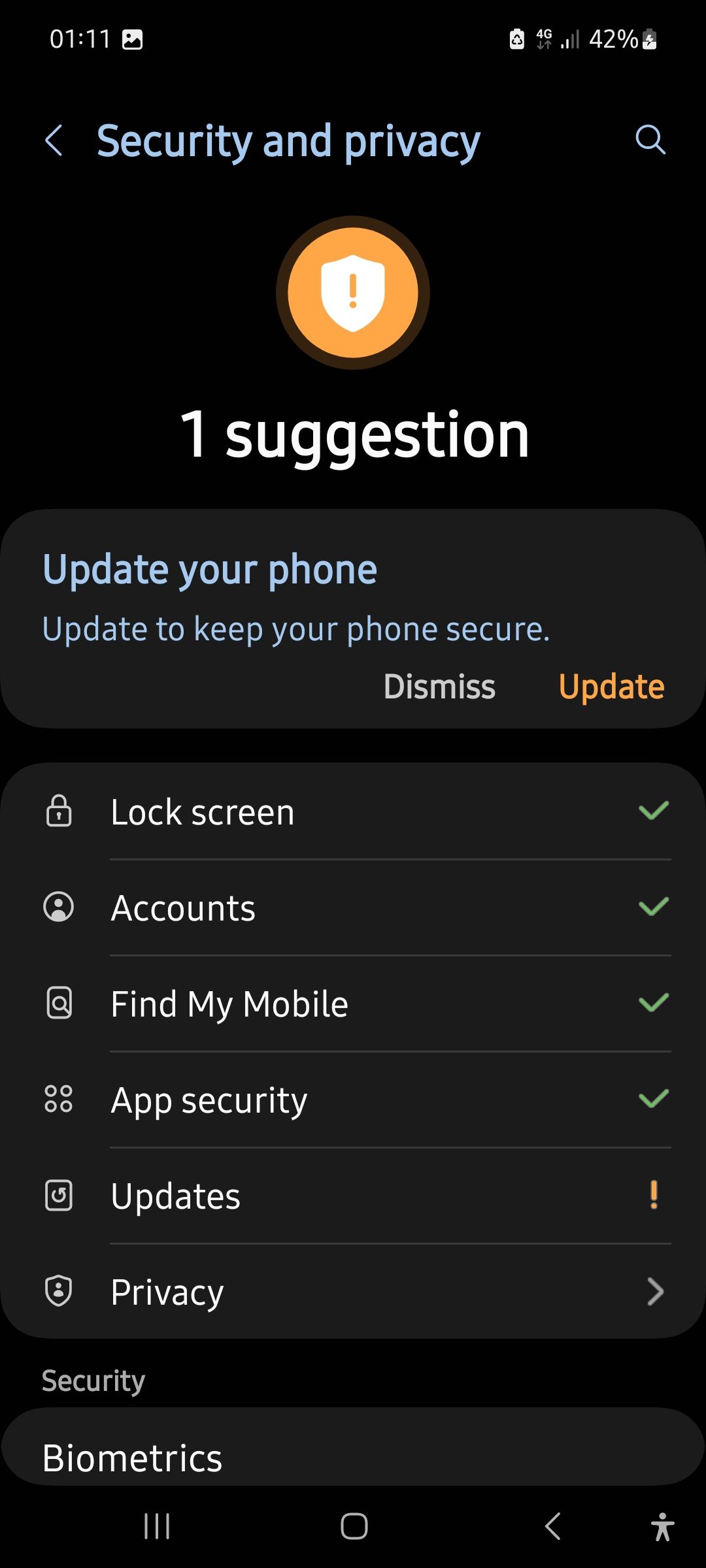The width and height of the screenshot is (706, 1568).
Task: Open the Find My Mobile menu entry
Action: 229,1004
